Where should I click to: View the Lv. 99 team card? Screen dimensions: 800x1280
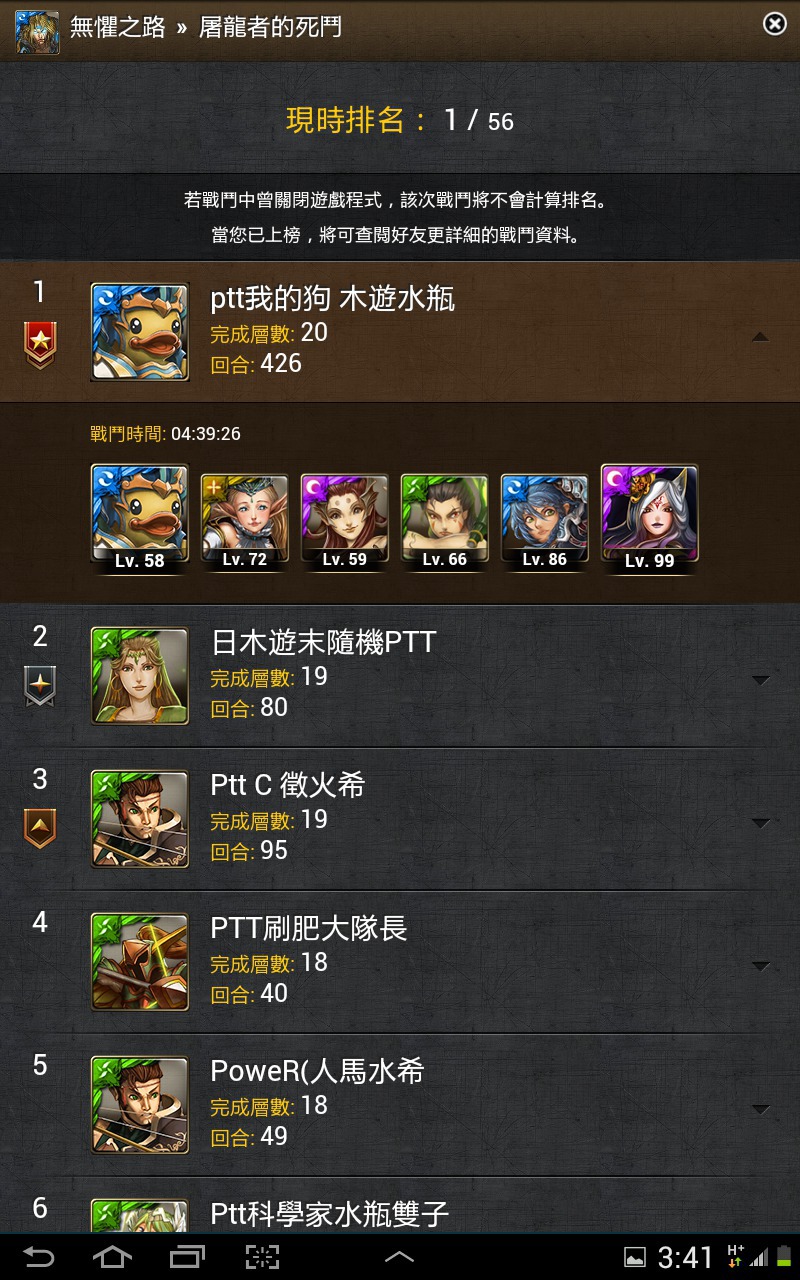(x=650, y=517)
